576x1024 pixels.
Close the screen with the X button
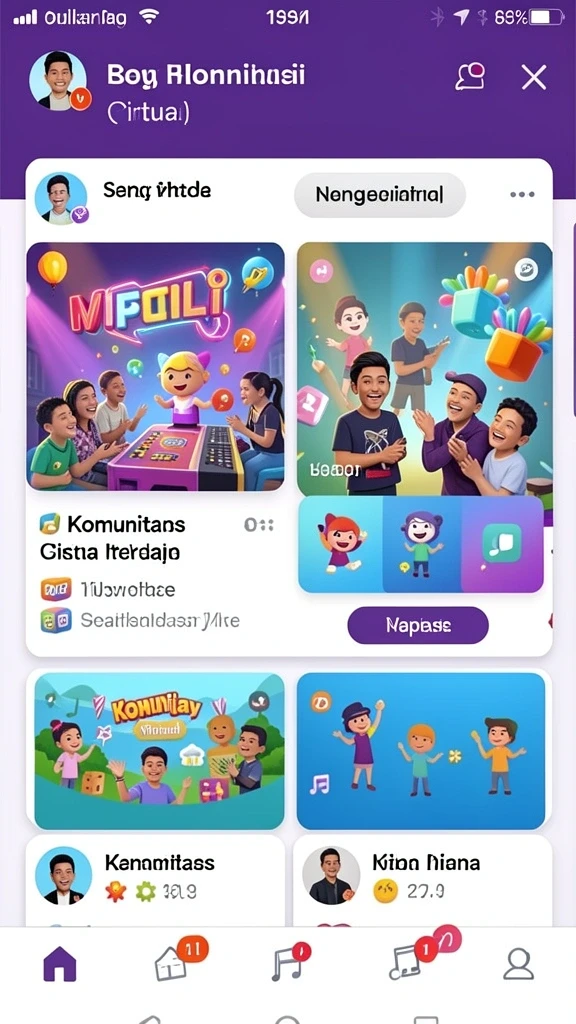pyautogui.click(x=534, y=78)
